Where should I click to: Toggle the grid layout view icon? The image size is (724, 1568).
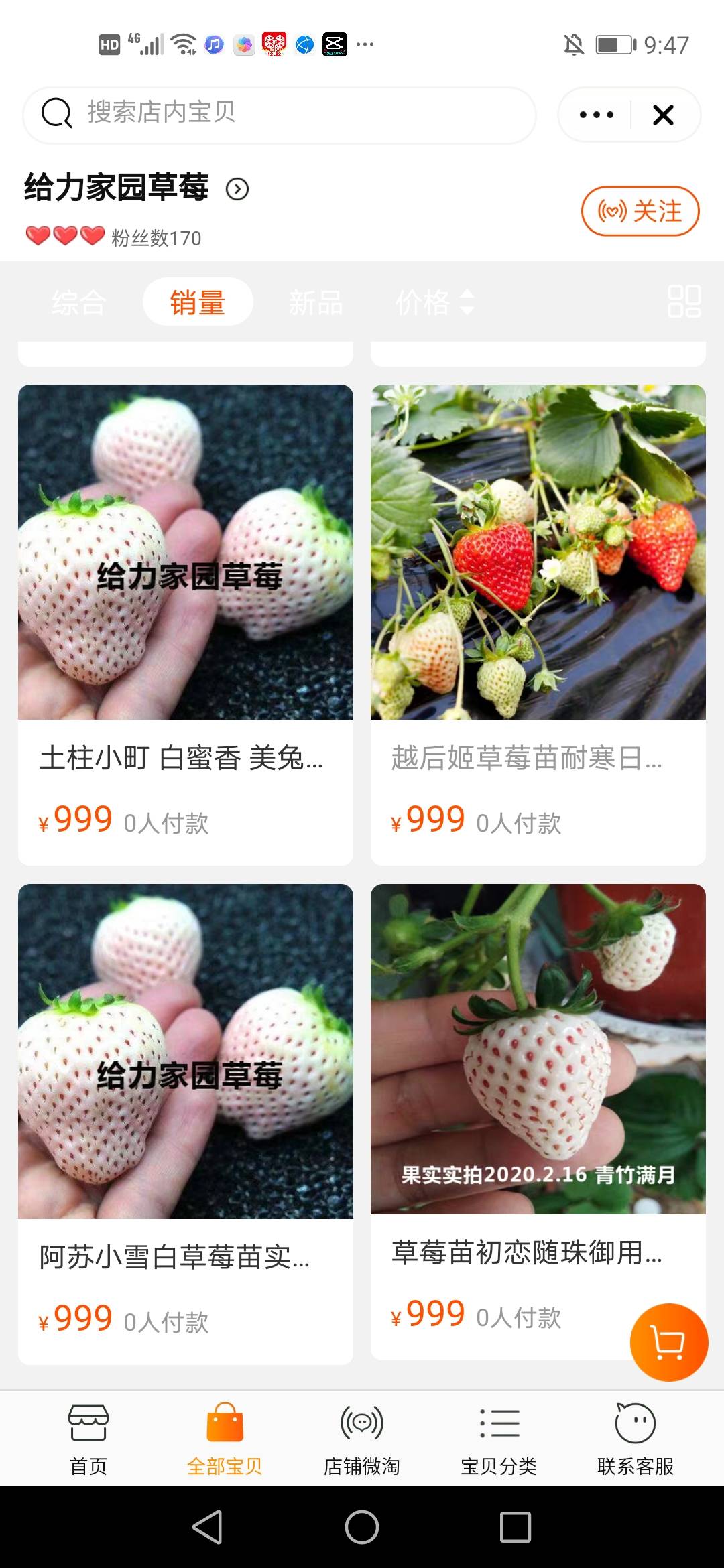point(684,302)
